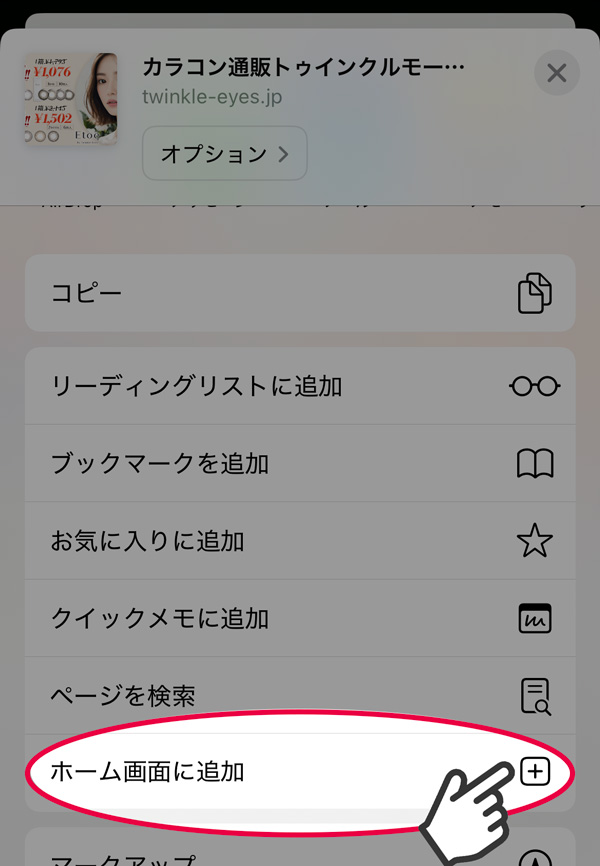Tap コピー to copy the link
This screenshot has height=866, width=600.
[300, 293]
